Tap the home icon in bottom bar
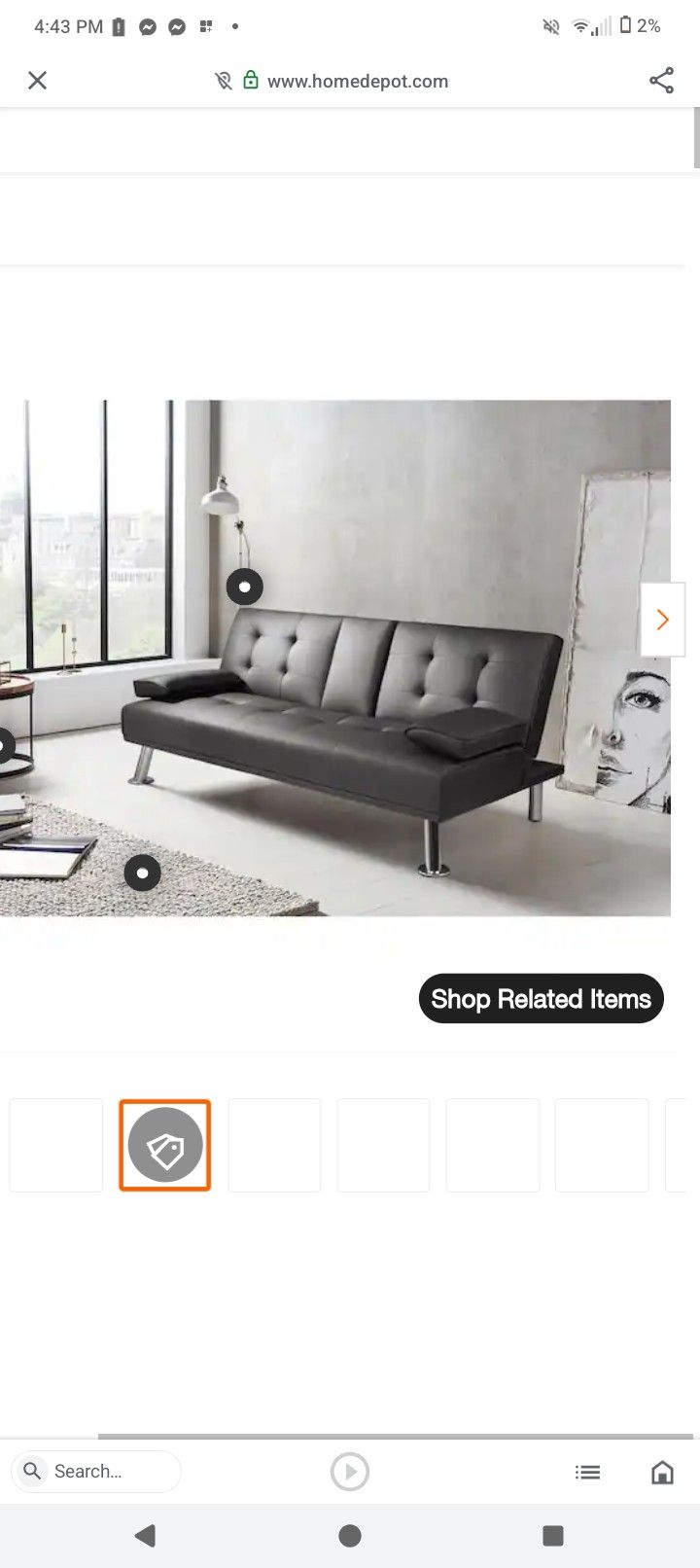This screenshot has width=700, height=1568. [x=662, y=1472]
